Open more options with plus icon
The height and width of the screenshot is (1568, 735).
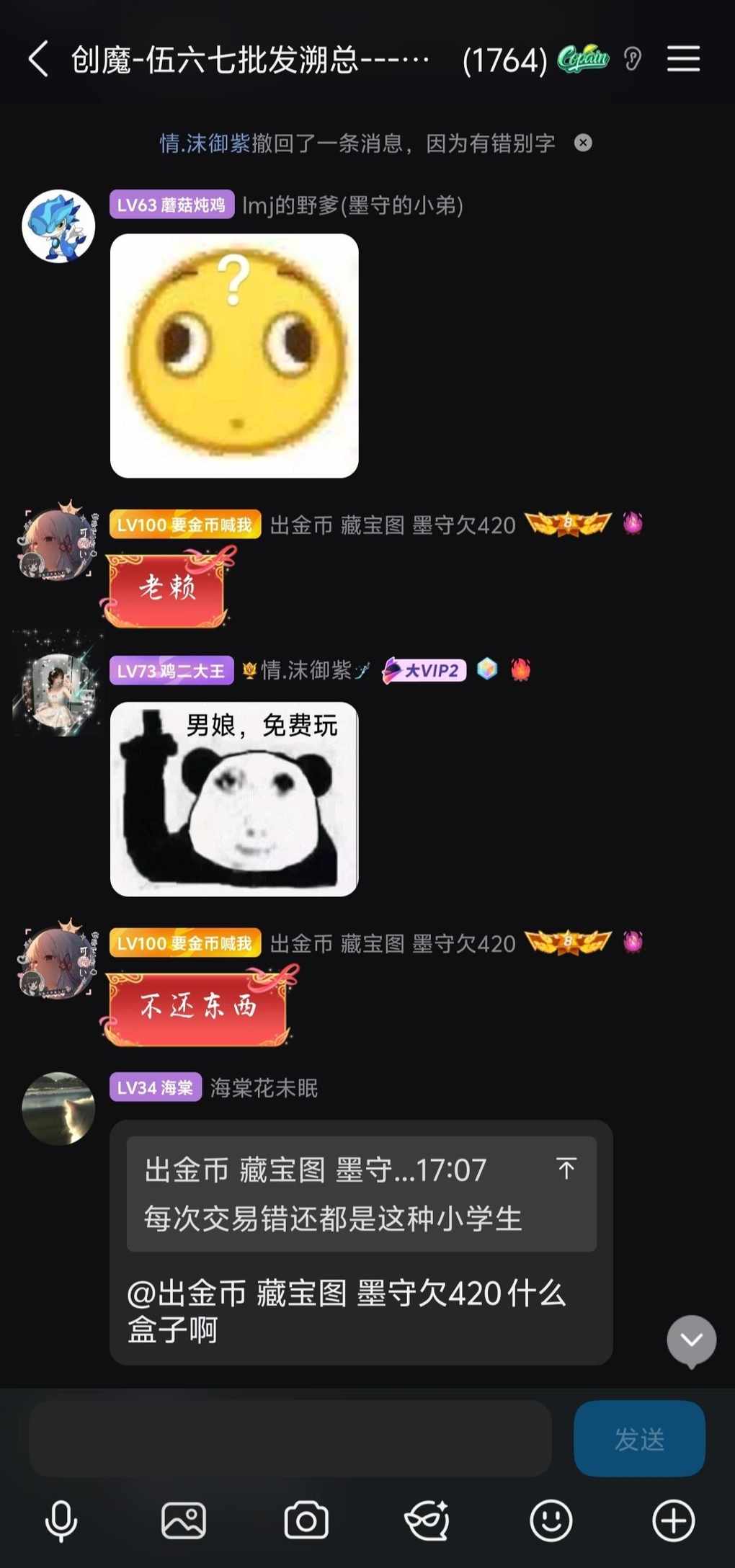[674, 1521]
